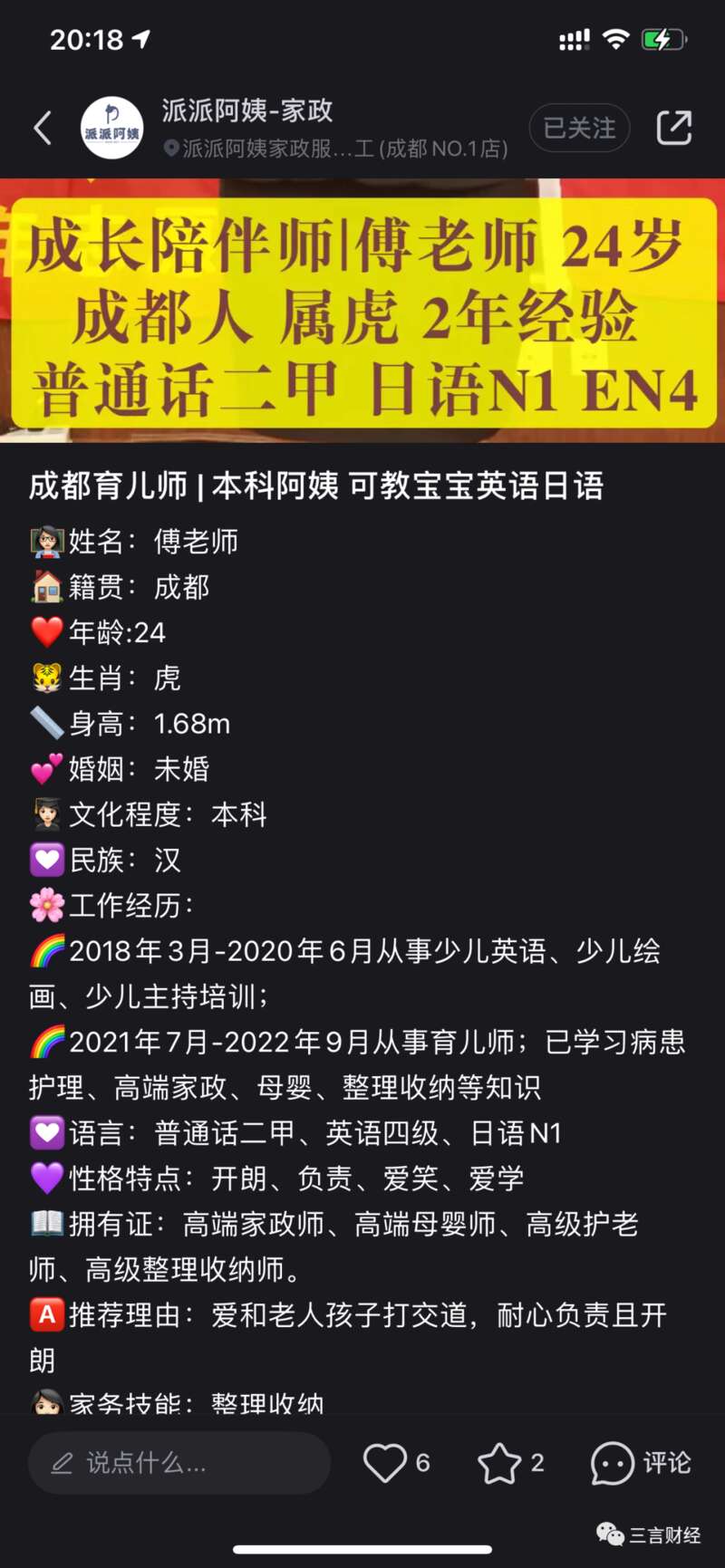Screen dimensions: 725x1568
Task: Open the 派派阿姨 profile avatar
Action: pyautogui.click(x=112, y=129)
